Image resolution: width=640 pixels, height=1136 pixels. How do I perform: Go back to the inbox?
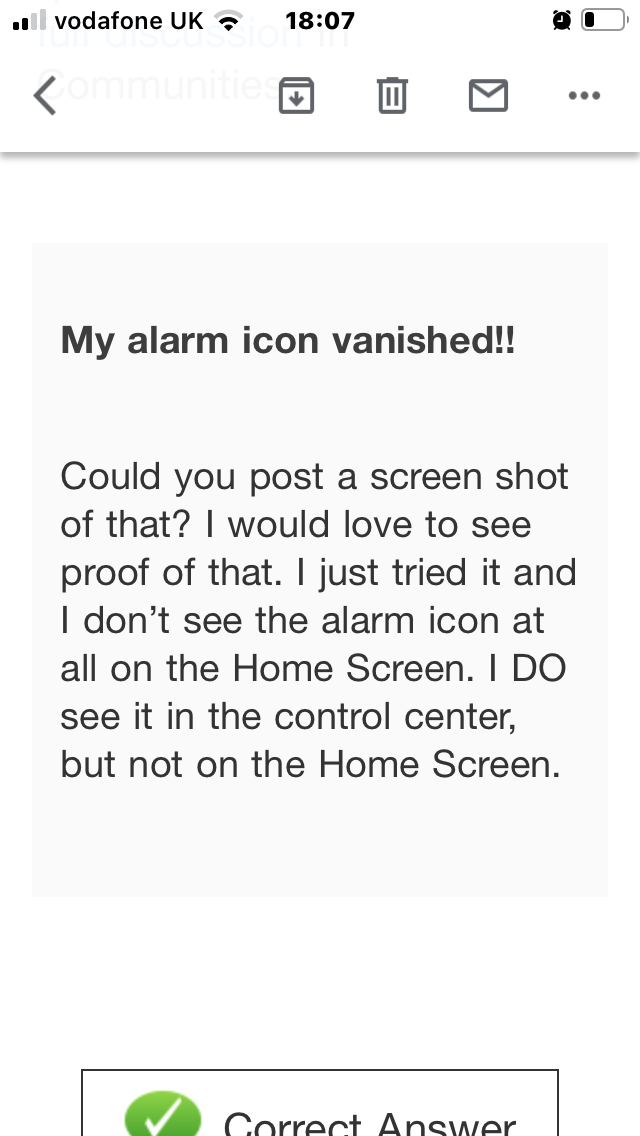[x=44, y=97]
